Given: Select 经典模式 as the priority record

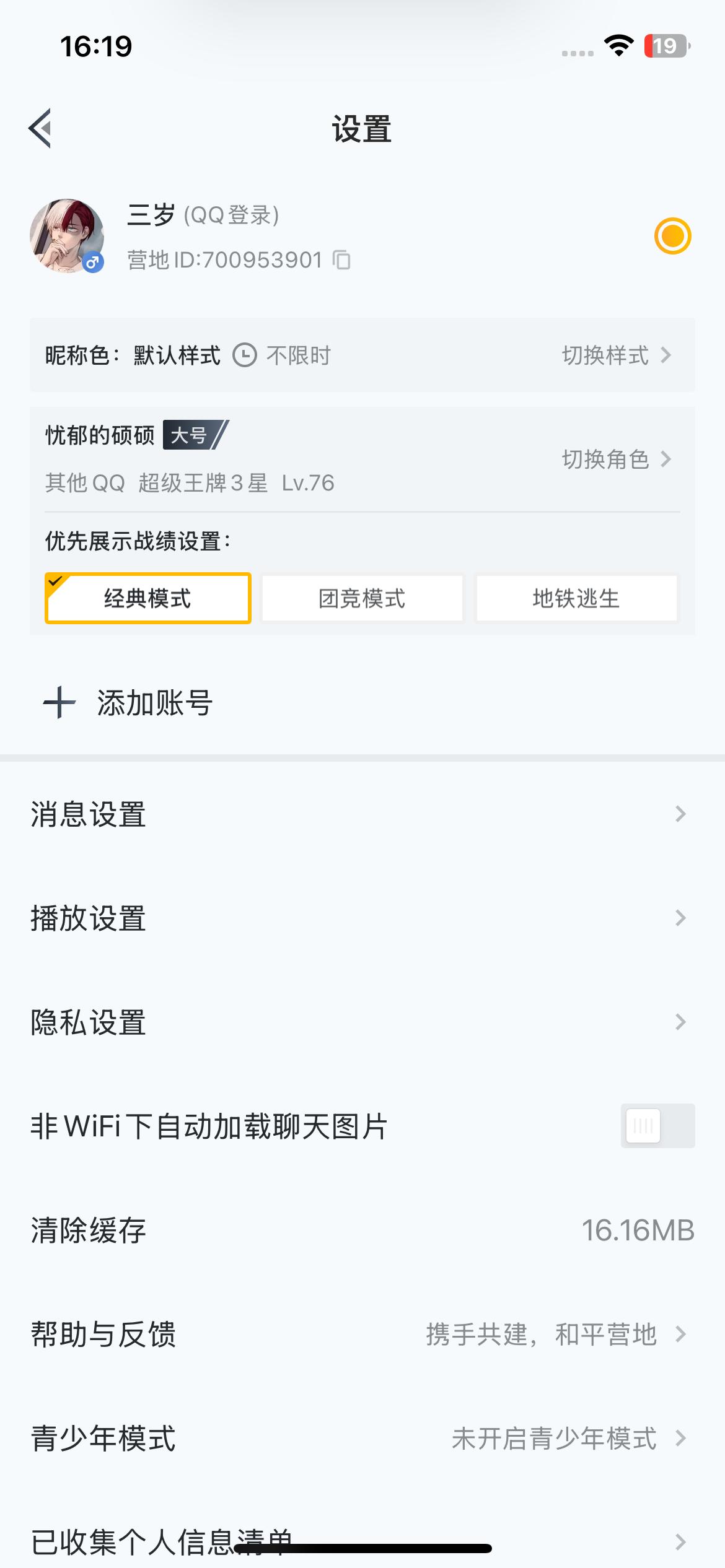Looking at the screenshot, I should (147, 598).
